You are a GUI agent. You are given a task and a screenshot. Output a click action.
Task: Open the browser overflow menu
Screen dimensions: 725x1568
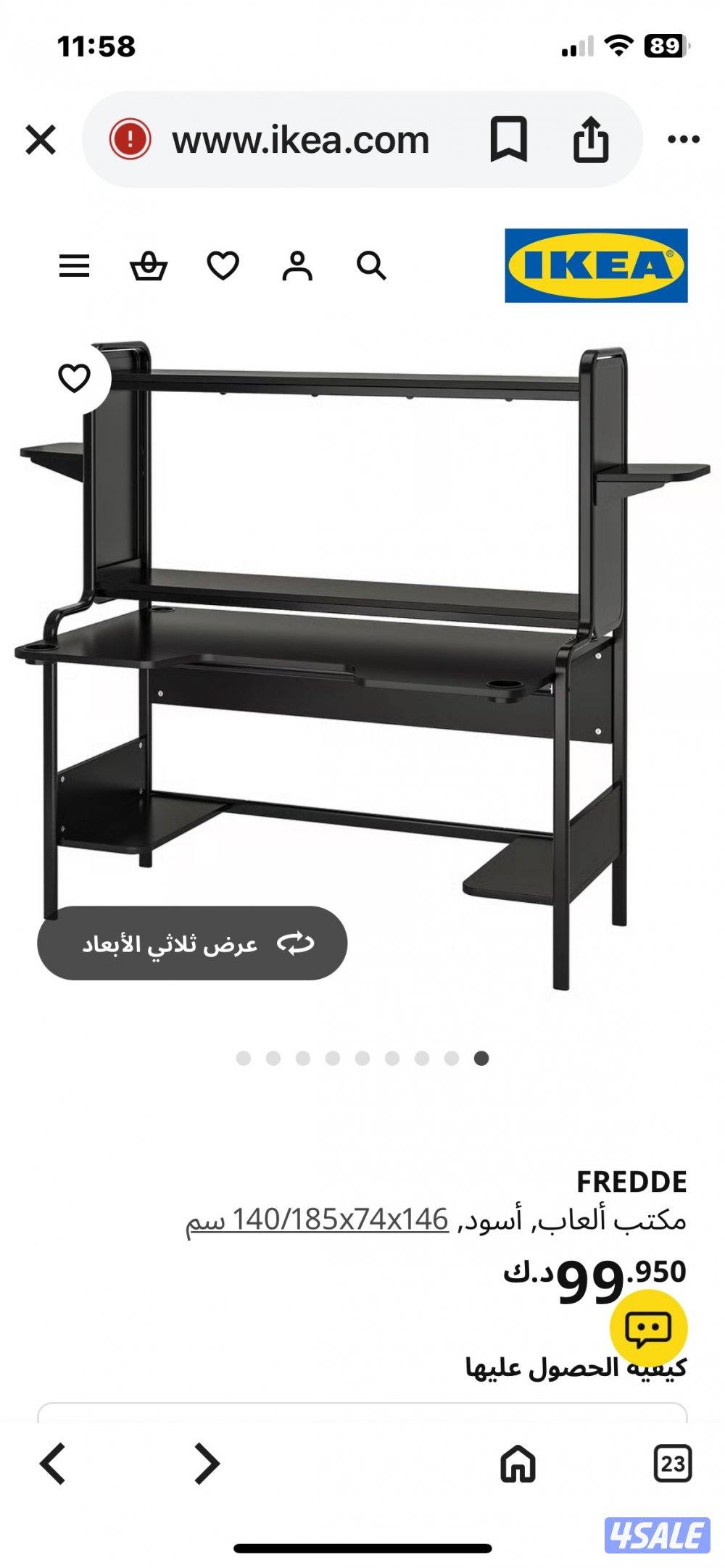683,139
